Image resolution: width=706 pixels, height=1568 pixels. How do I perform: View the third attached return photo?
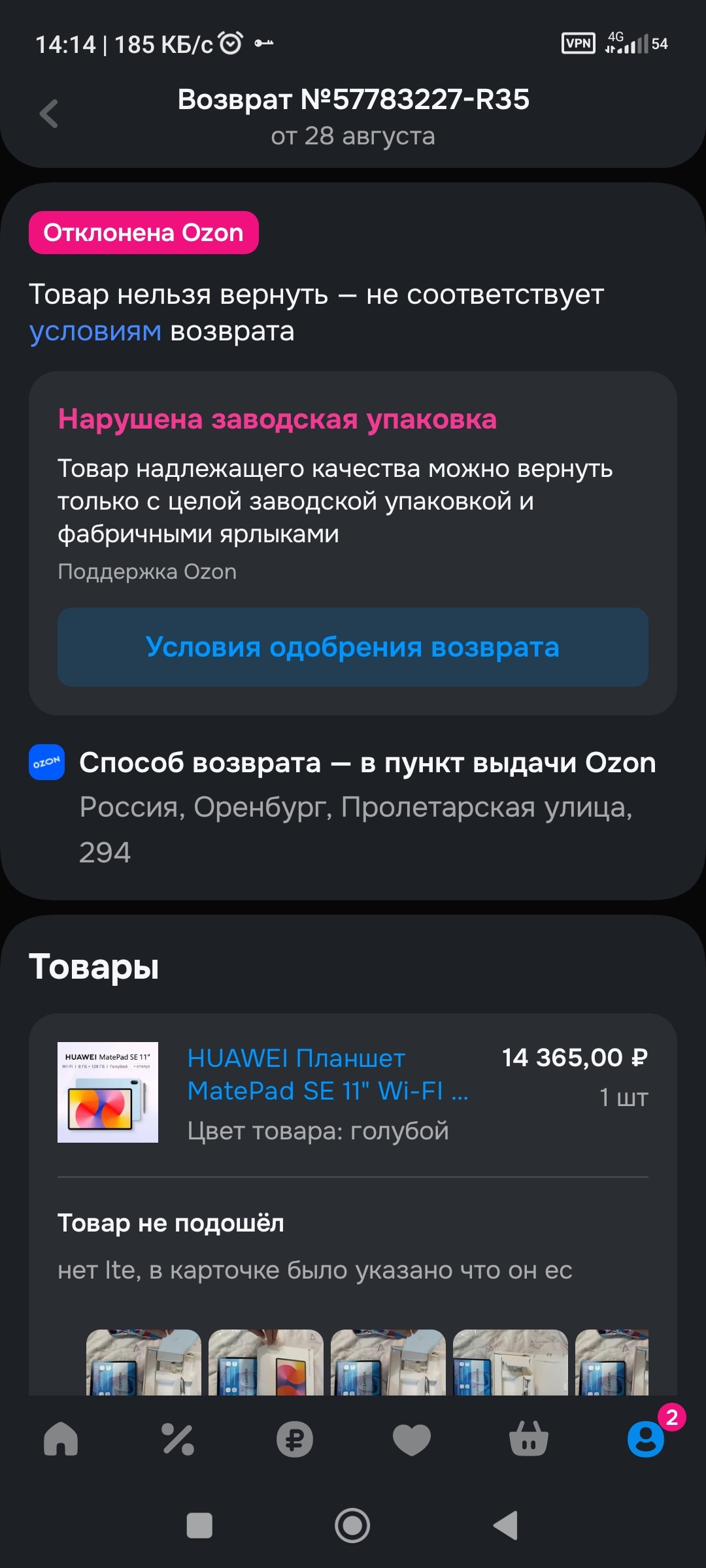point(388,1363)
